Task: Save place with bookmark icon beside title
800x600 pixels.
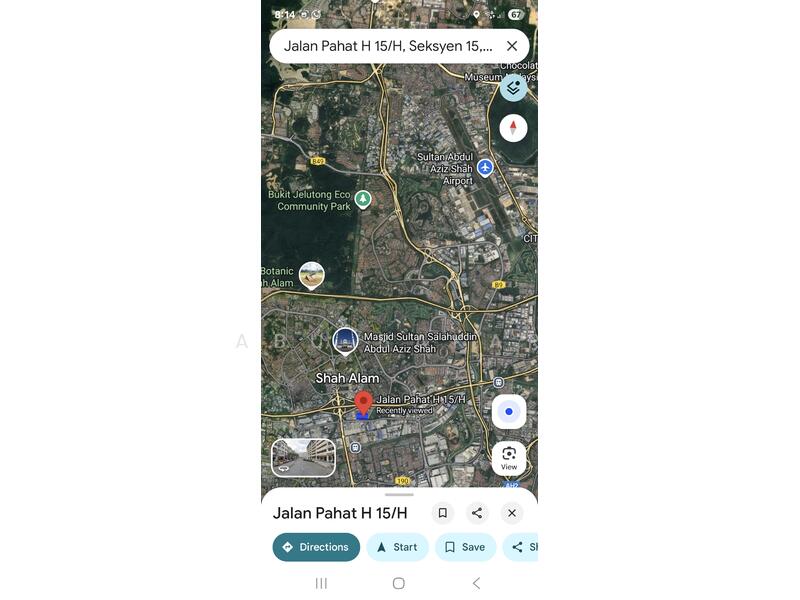Action: pyautogui.click(x=442, y=513)
